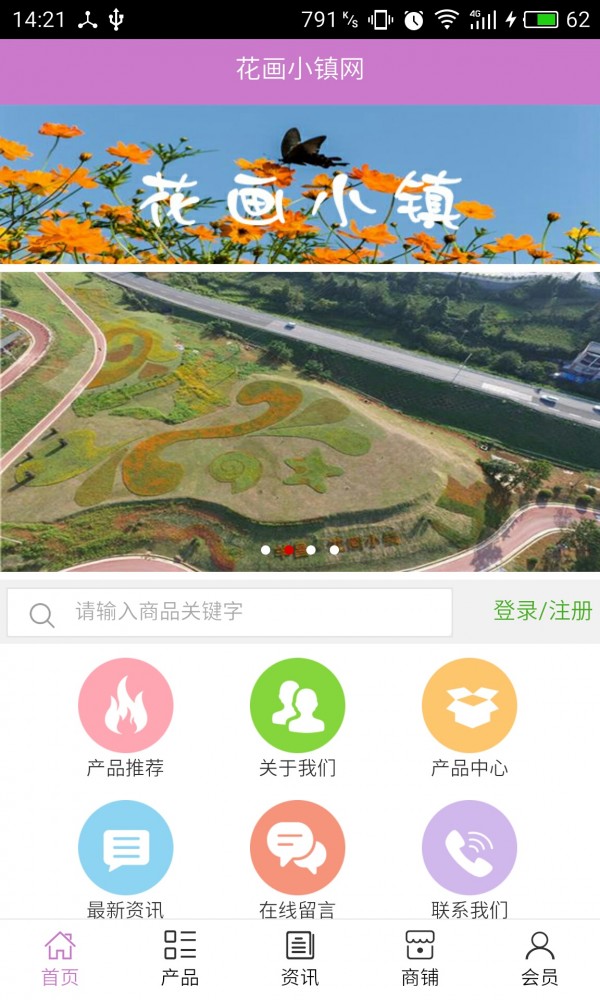Switch to the 商铺 shop tab

[x=420, y=958]
